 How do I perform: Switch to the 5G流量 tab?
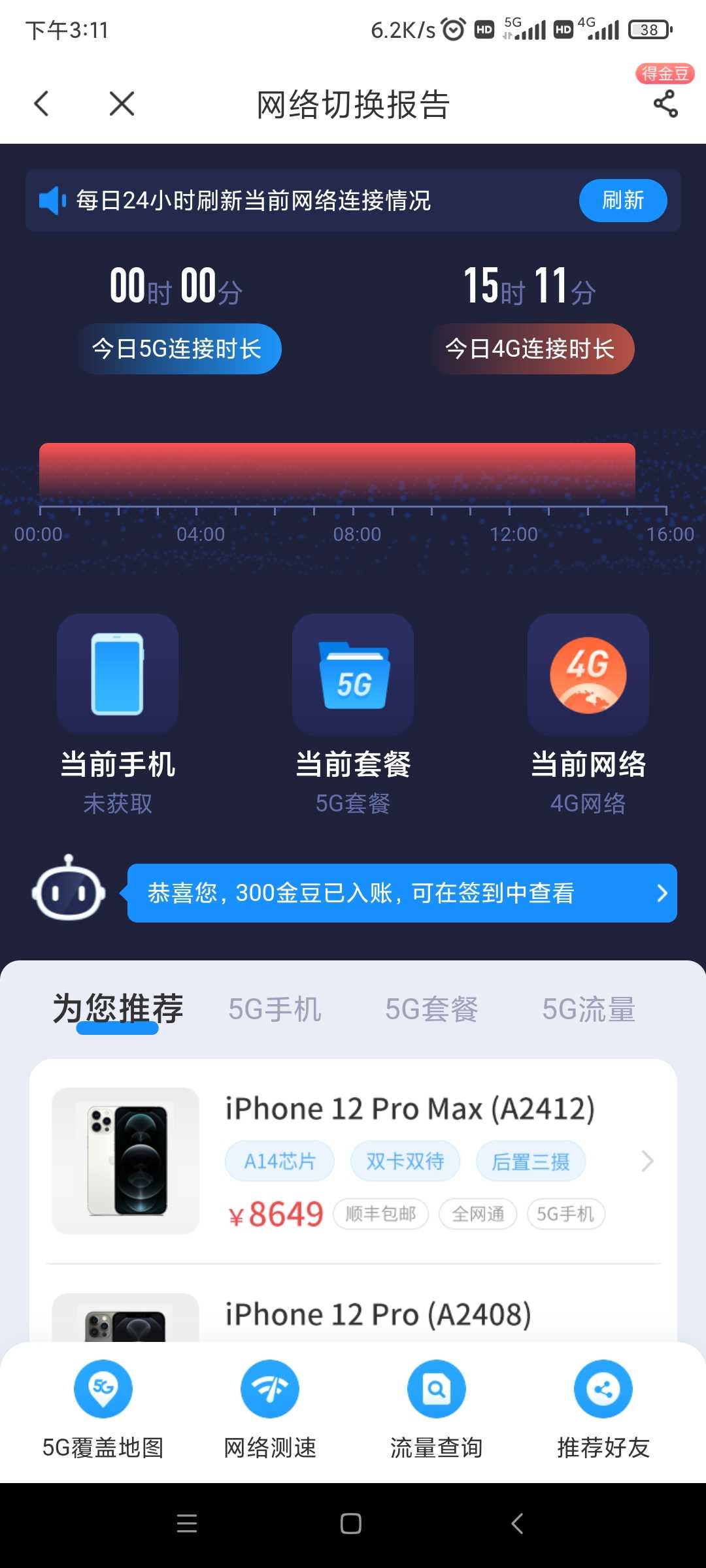tap(588, 1009)
